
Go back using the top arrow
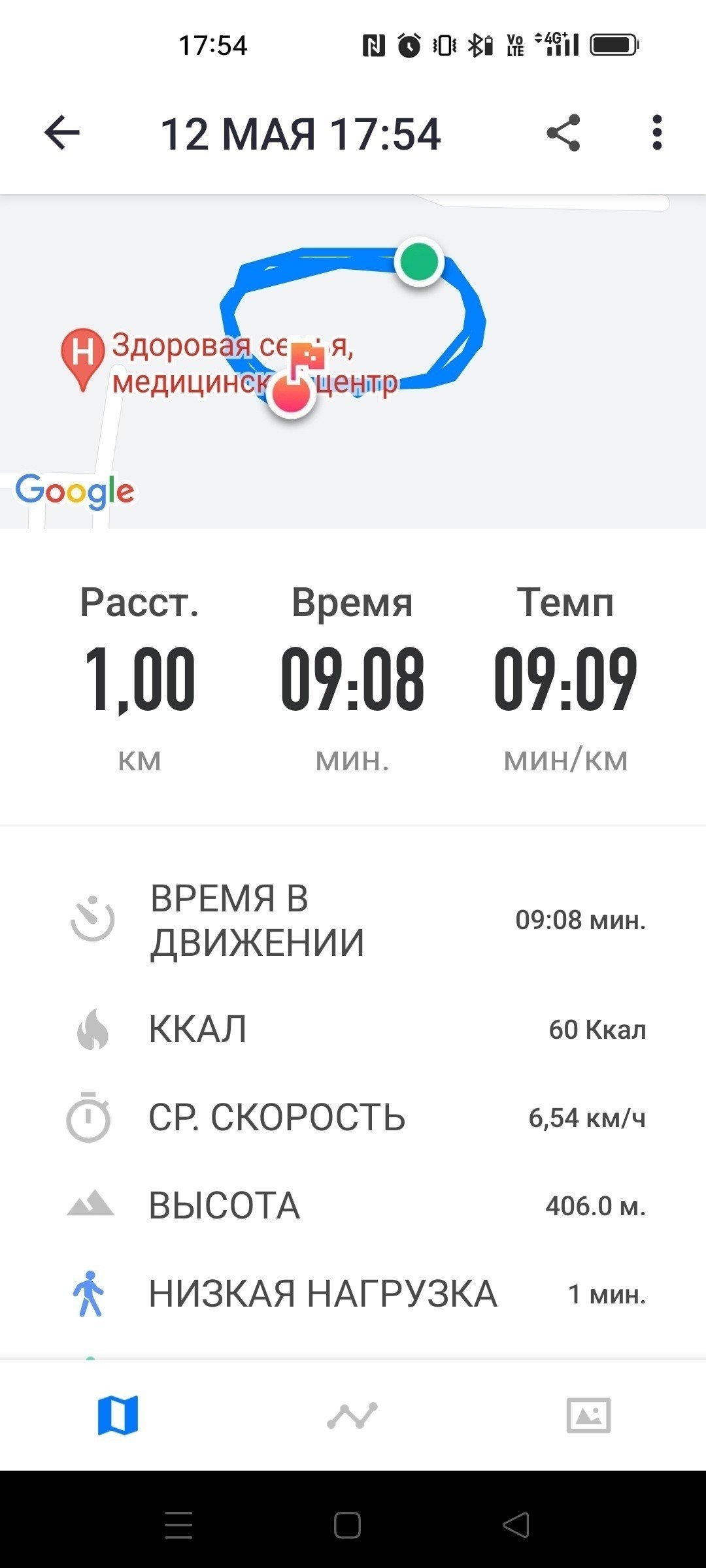pos(62,133)
